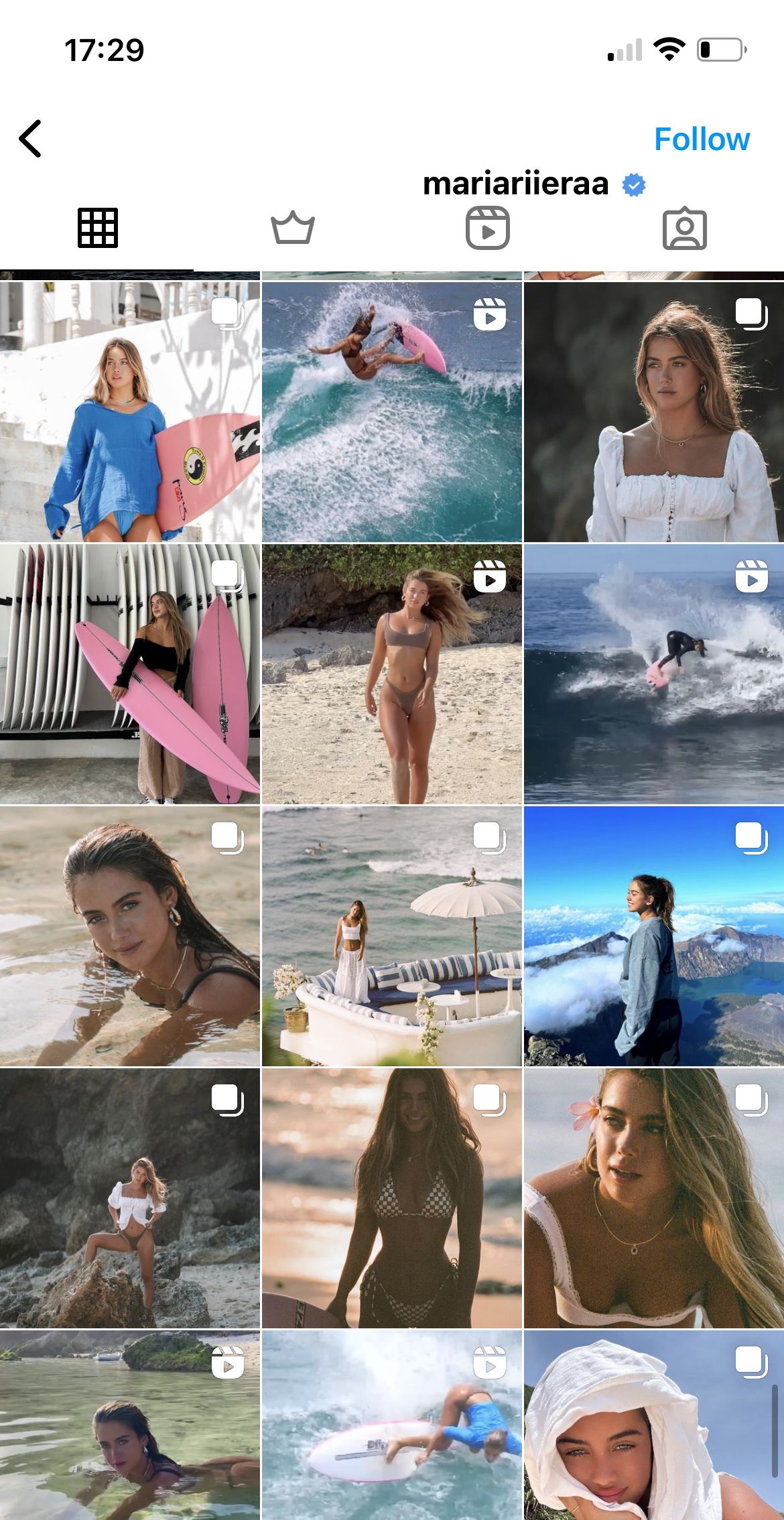Go back using the back arrow
The width and height of the screenshot is (784, 1520).
coord(31,139)
